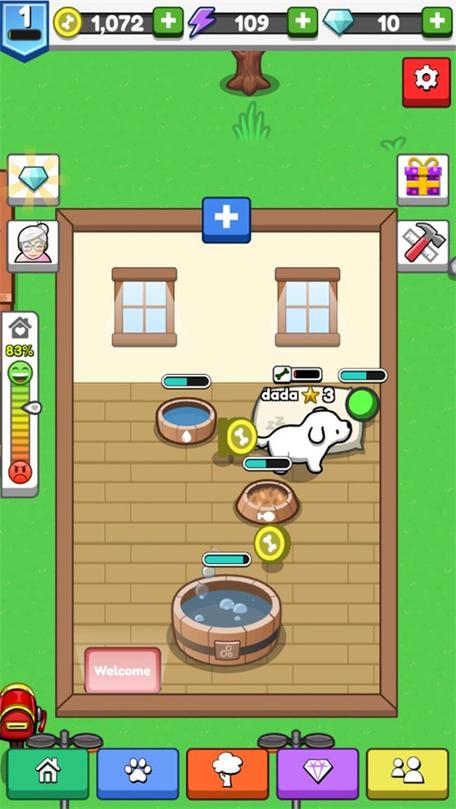Switch to the home tab

click(48, 773)
